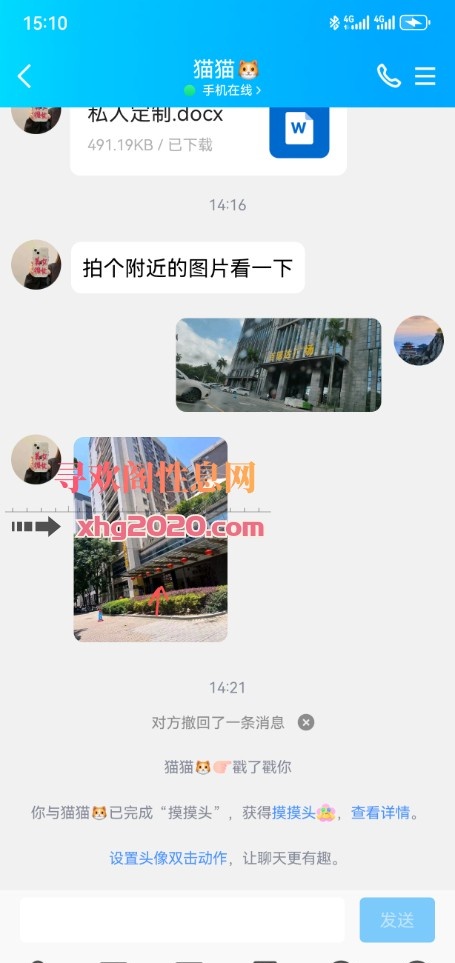View the sent plaza building photo
This screenshot has height=963, width=455.
click(x=278, y=365)
